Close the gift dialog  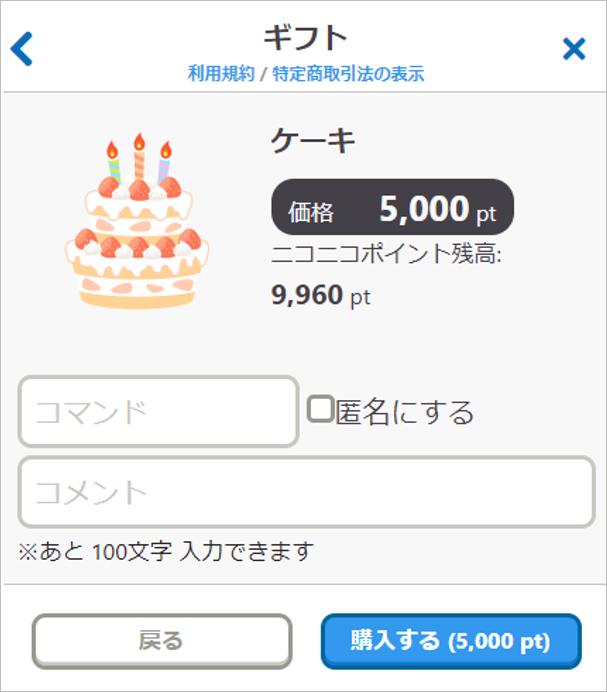point(574,48)
